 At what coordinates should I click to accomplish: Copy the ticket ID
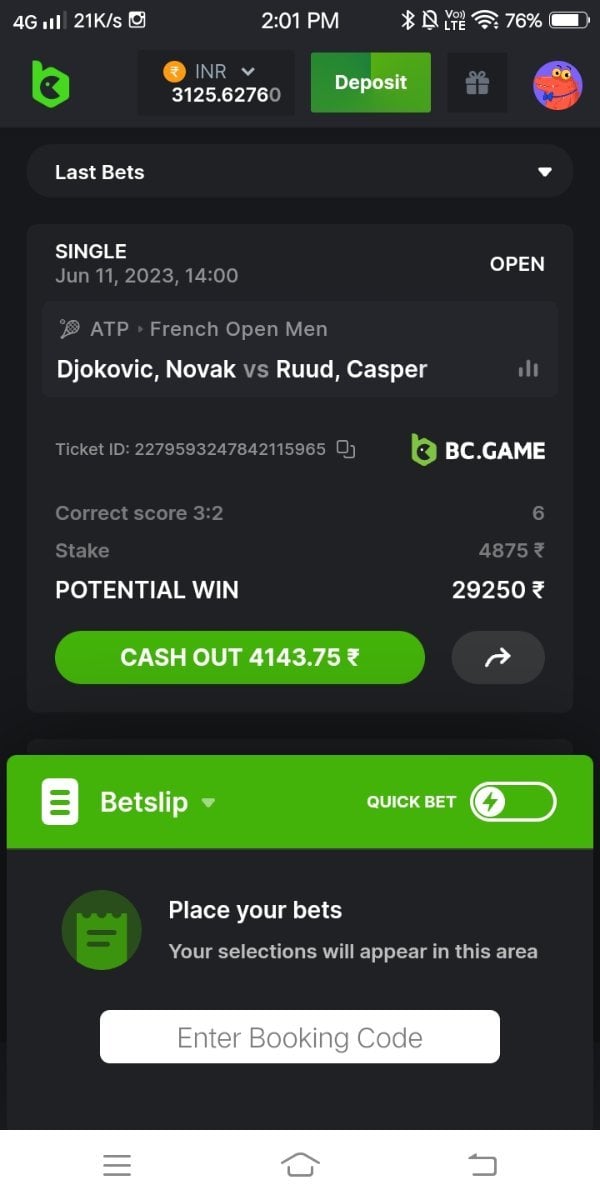tap(346, 449)
